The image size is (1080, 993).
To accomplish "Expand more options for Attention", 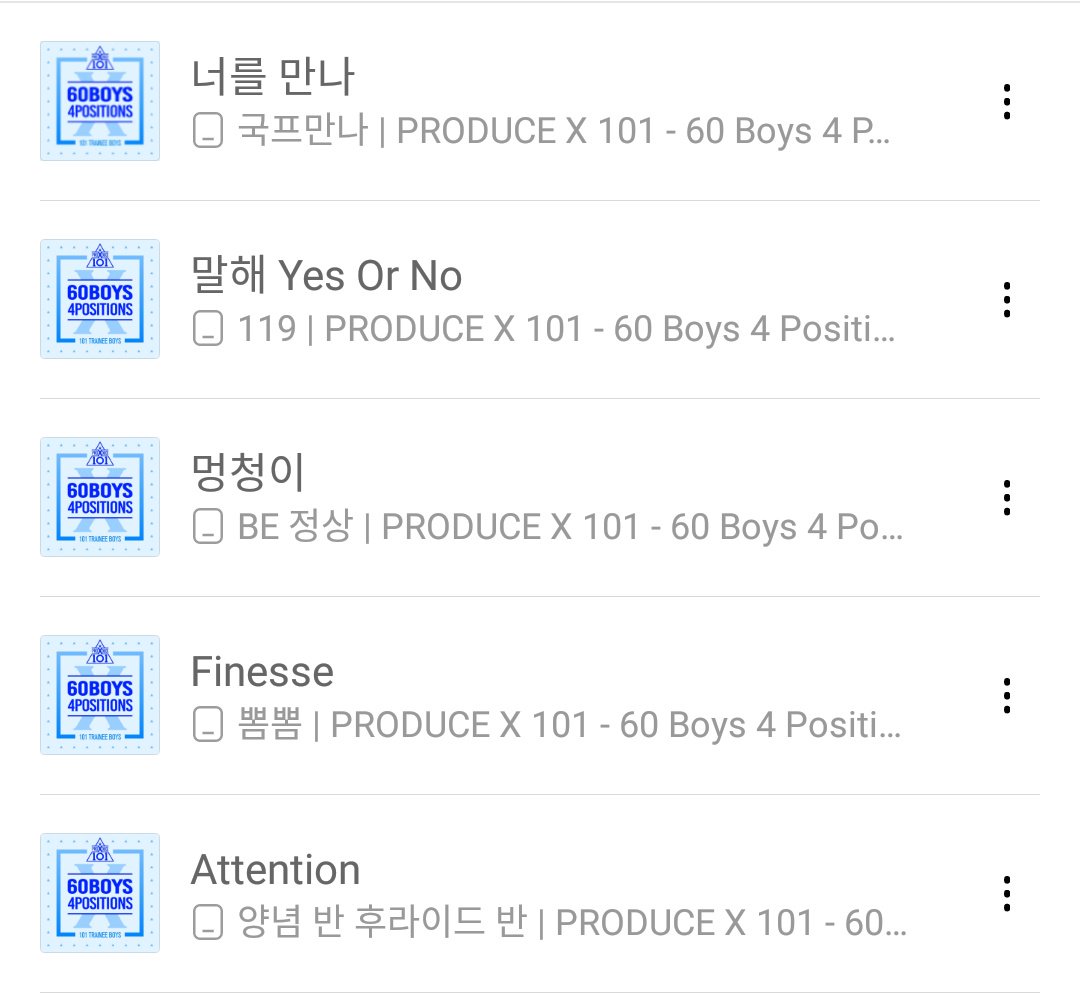I will [1007, 894].
